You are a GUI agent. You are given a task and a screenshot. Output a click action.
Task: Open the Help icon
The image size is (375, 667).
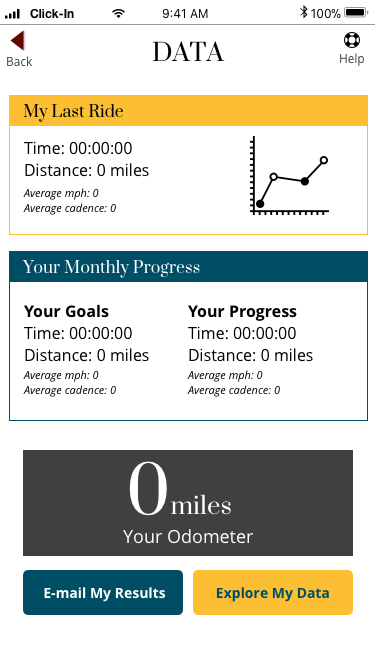(352, 40)
